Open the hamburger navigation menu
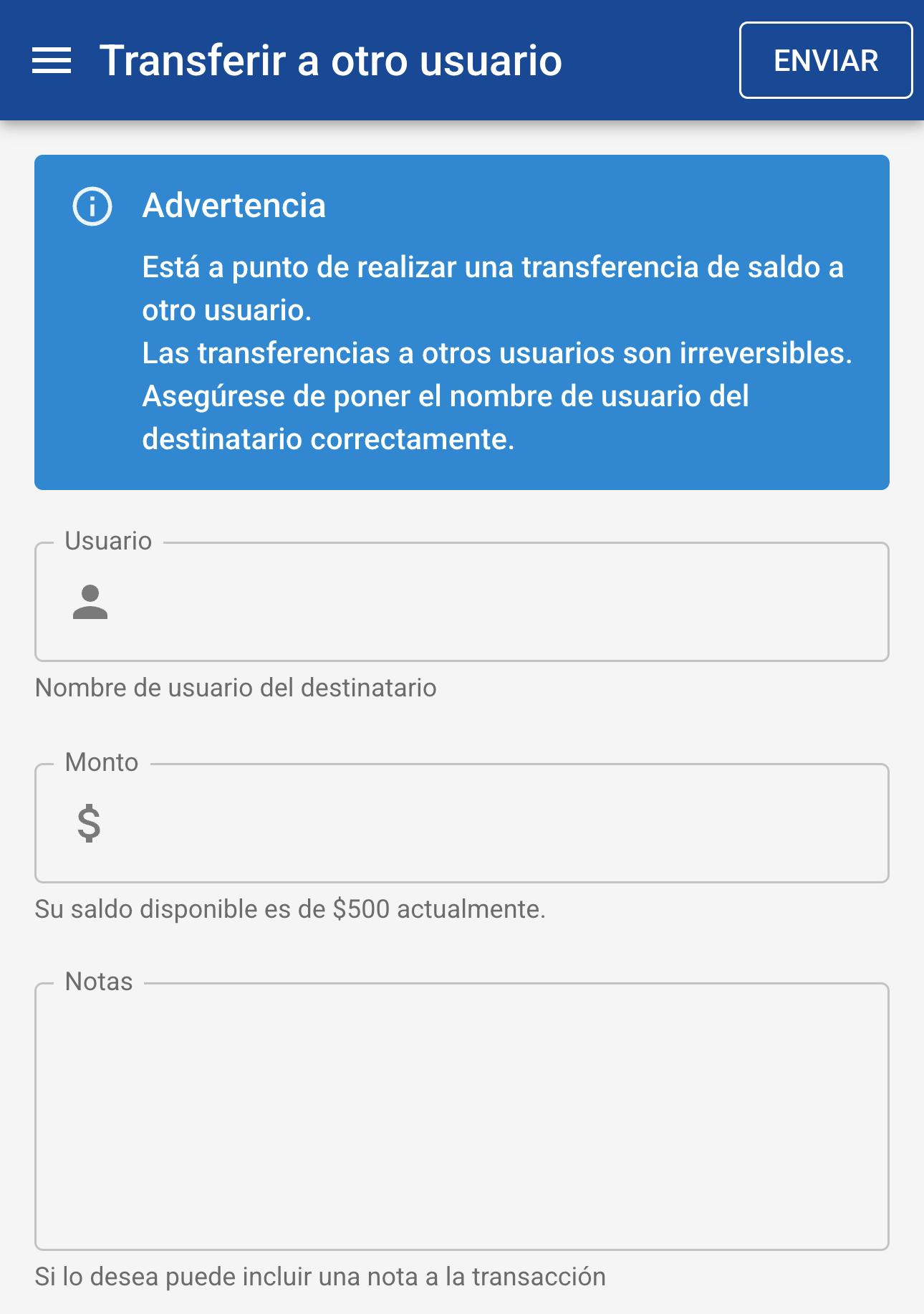Screen dimensions: 924x1314 (x=52, y=60)
